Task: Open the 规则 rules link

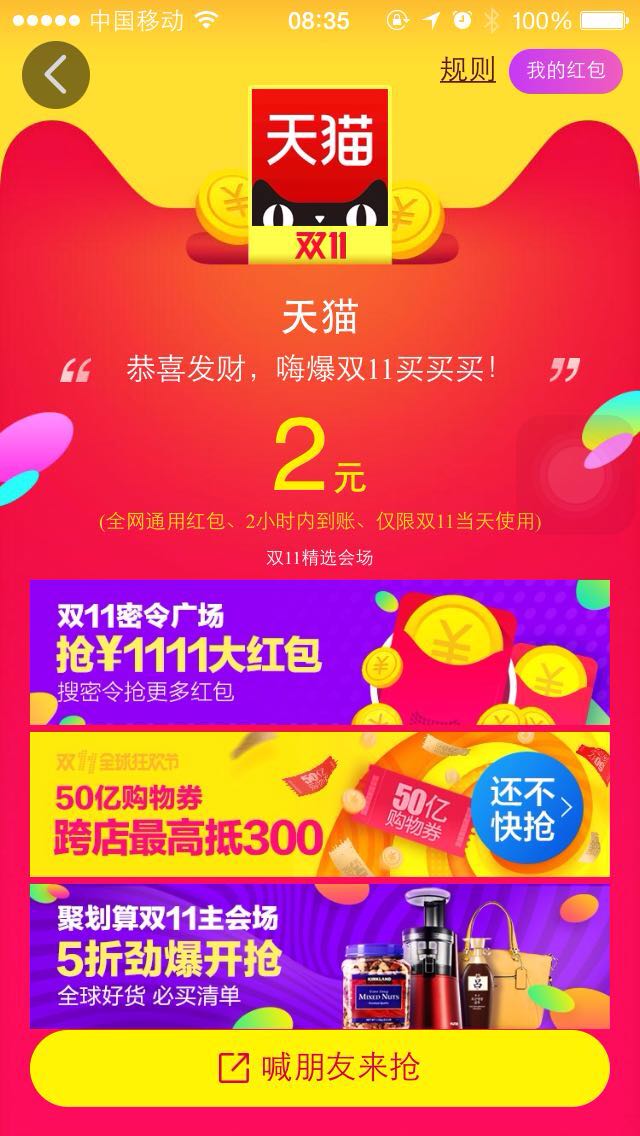Action: [x=467, y=70]
